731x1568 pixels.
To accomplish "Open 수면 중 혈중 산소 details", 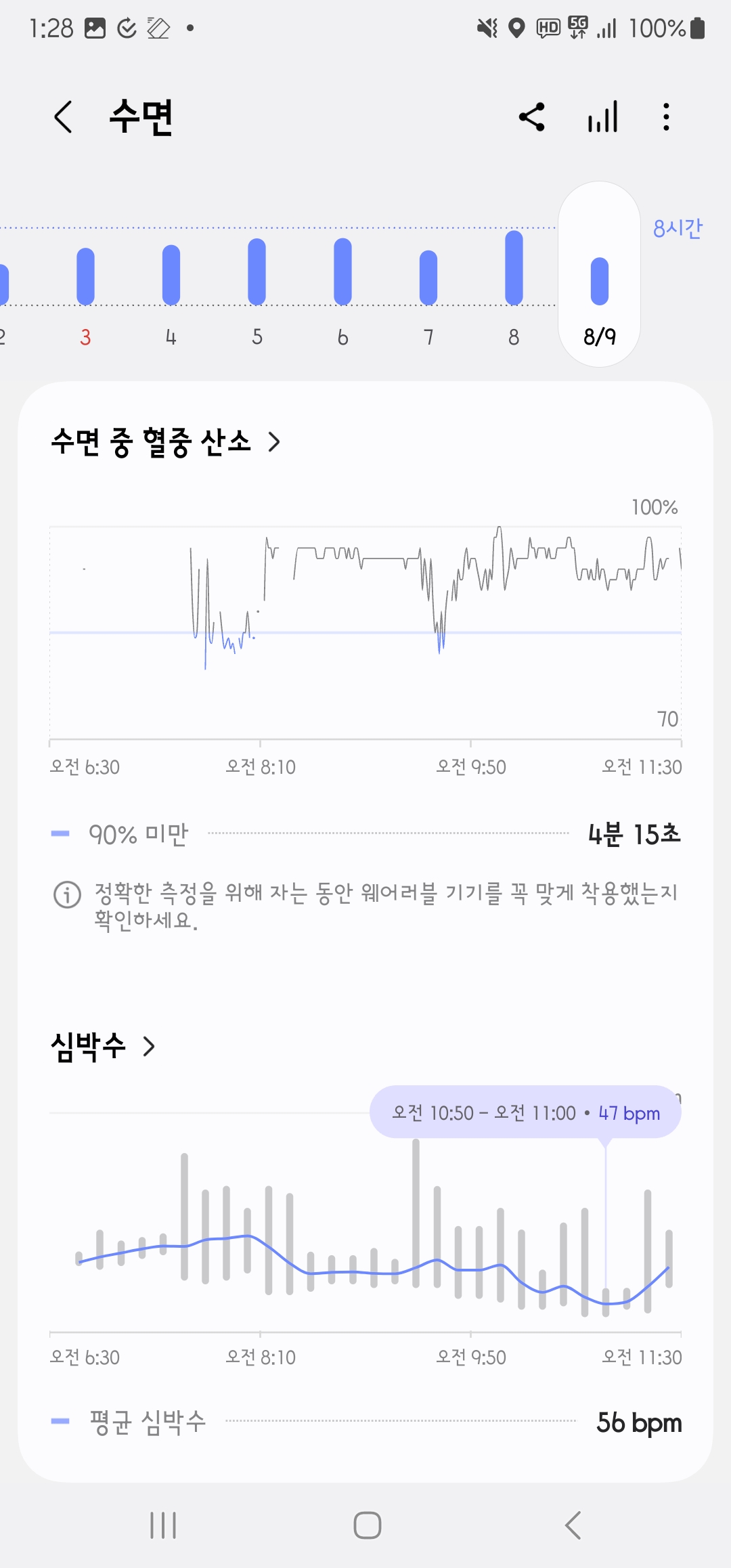I will click(x=166, y=441).
